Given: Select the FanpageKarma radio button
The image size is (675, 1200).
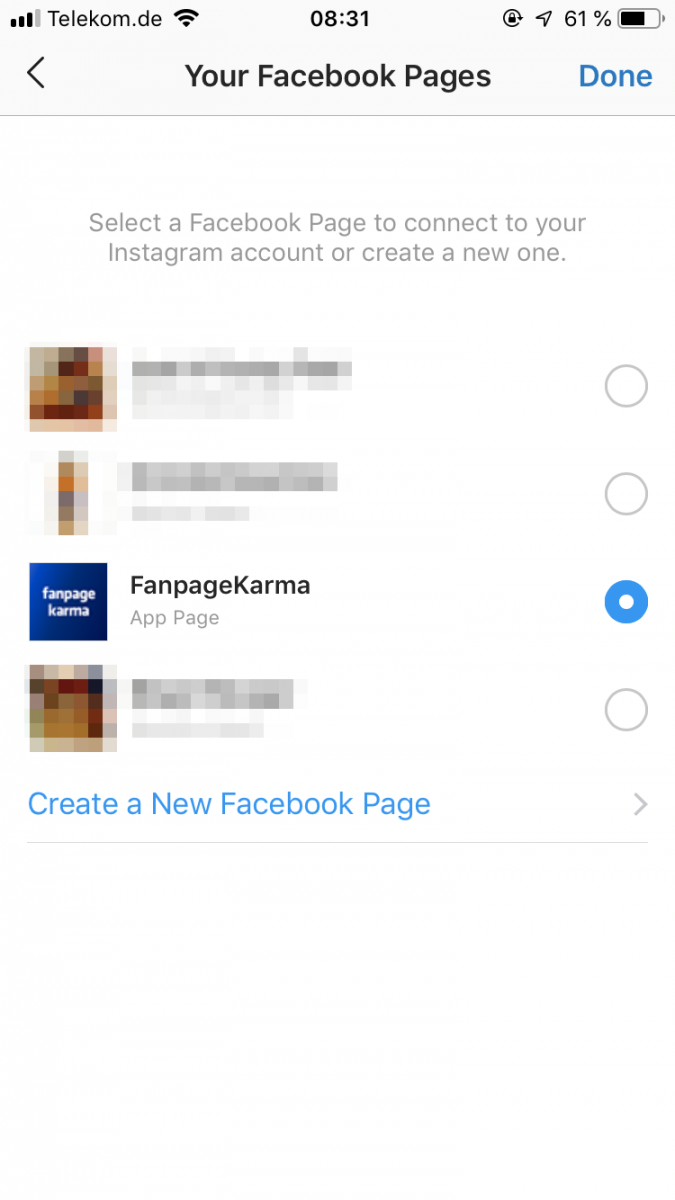Looking at the screenshot, I should (626, 602).
